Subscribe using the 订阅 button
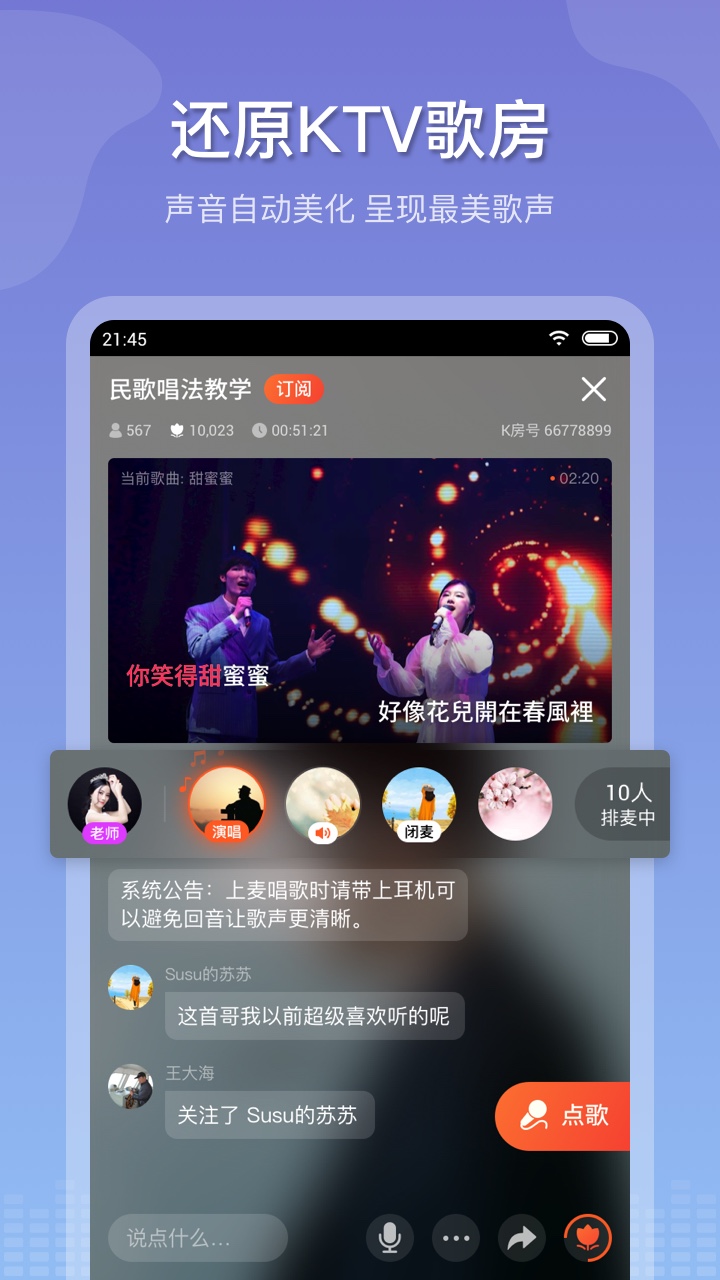The image size is (720, 1280). click(x=296, y=389)
